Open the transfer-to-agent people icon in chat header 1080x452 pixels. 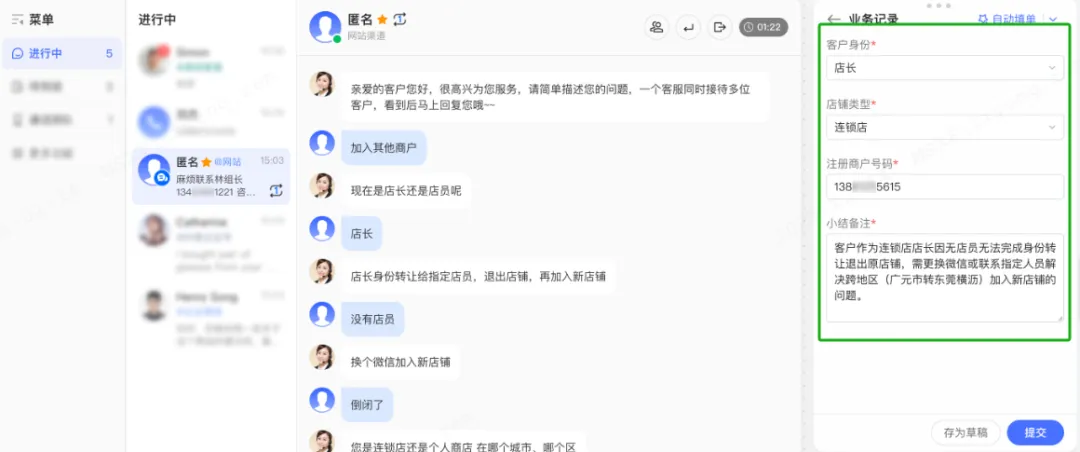657,27
